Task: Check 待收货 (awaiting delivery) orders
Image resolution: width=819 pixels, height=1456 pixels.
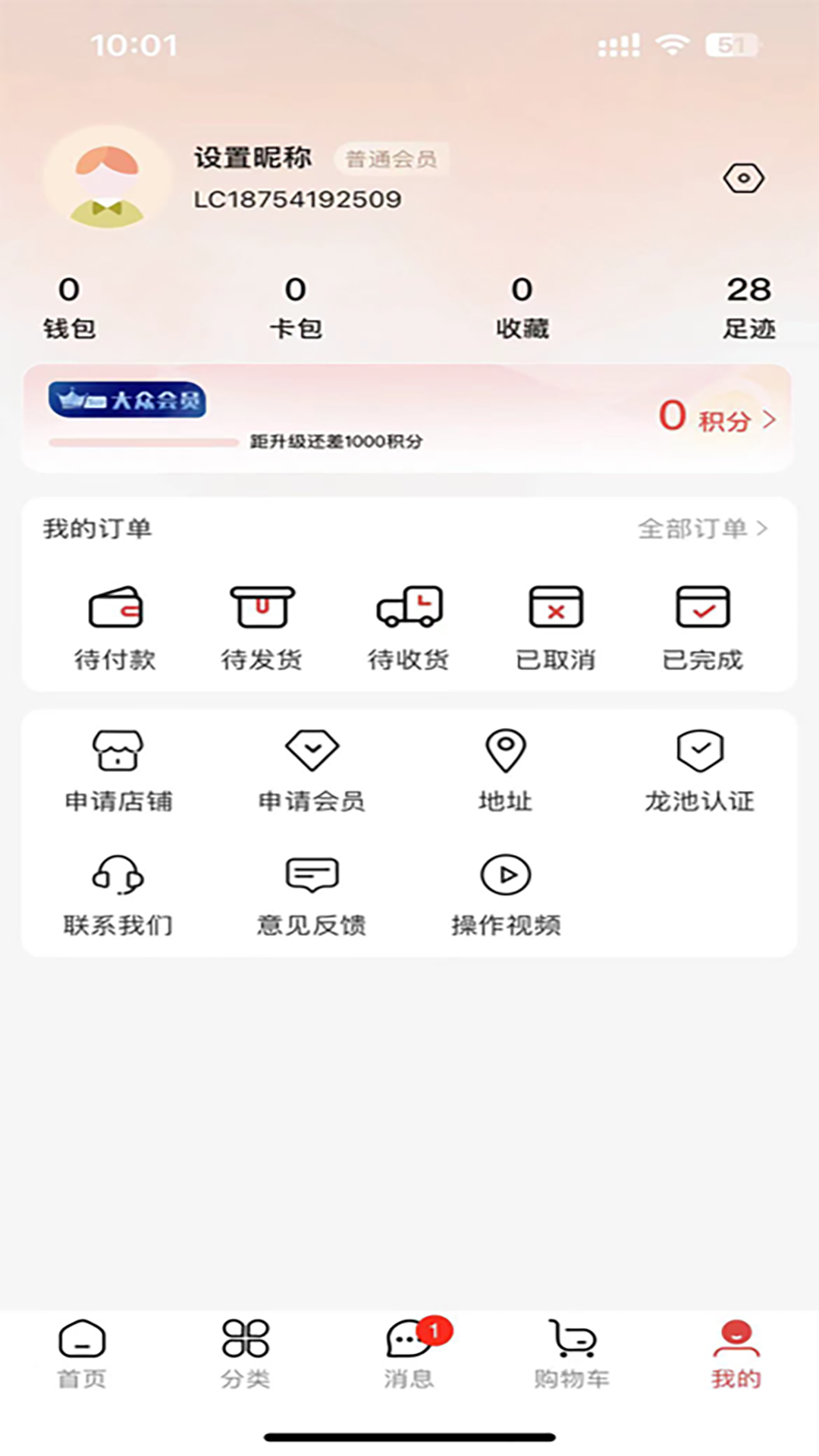Action: click(x=408, y=626)
